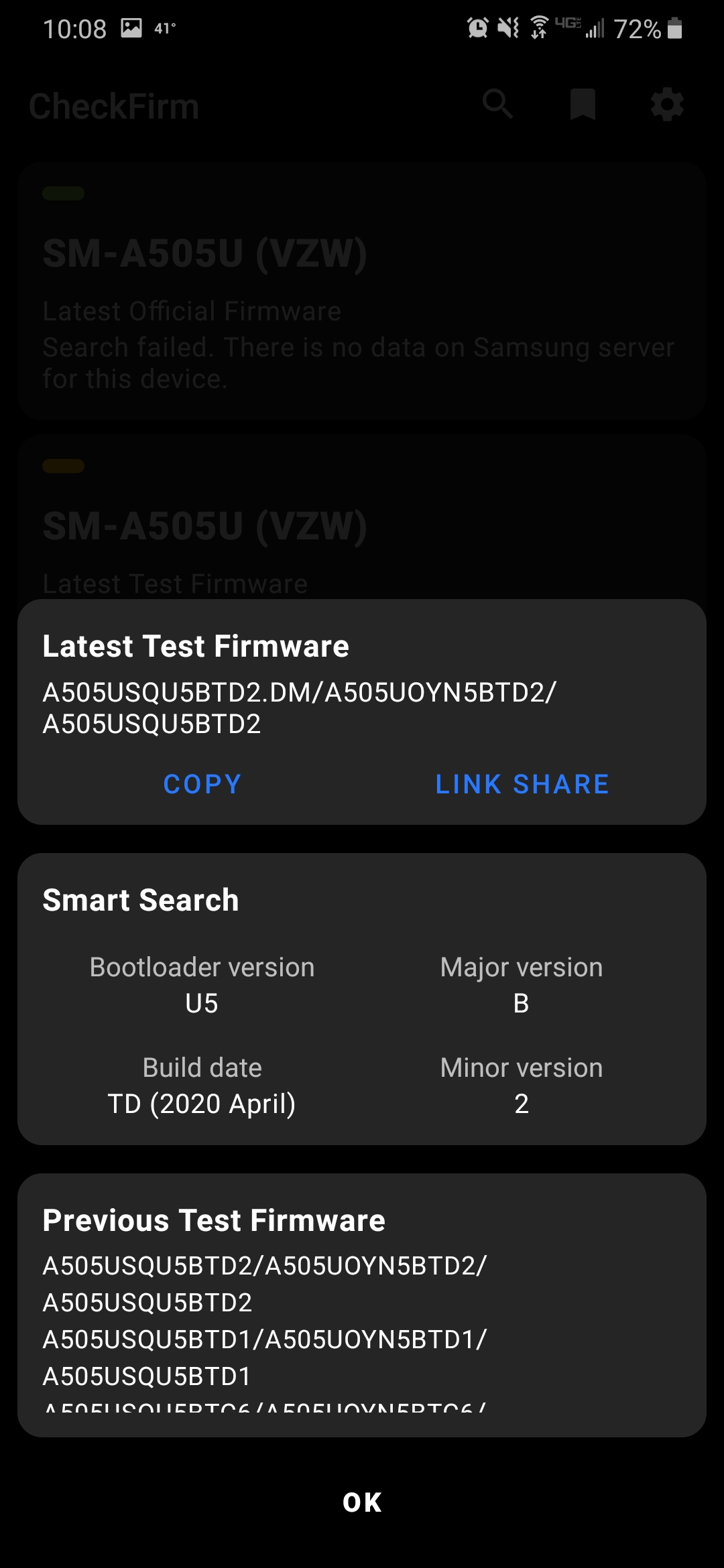Share the firmware link via LINK SHARE
Image resolution: width=724 pixels, height=1568 pixels.
[x=522, y=784]
